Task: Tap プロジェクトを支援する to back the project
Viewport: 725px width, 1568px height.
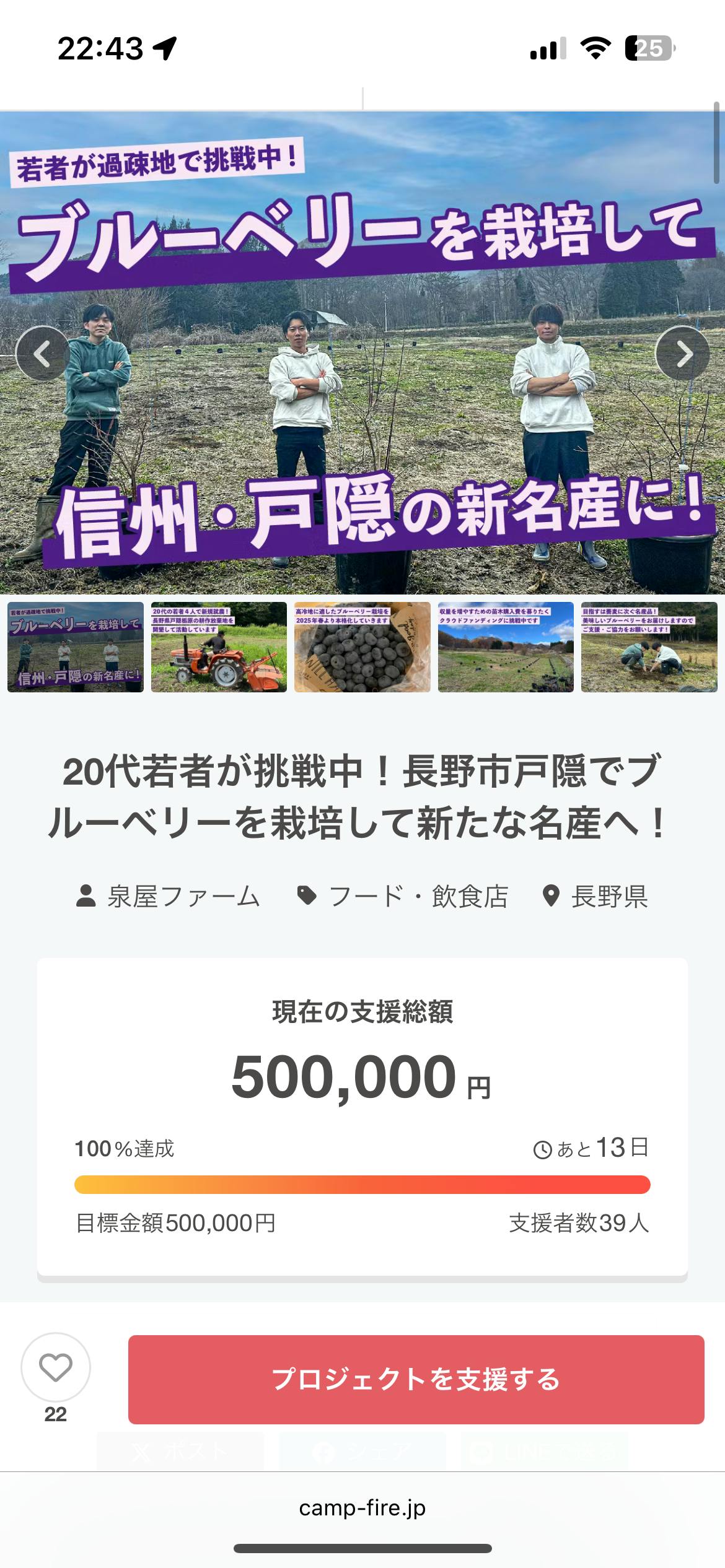Action: pos(416,1380)
